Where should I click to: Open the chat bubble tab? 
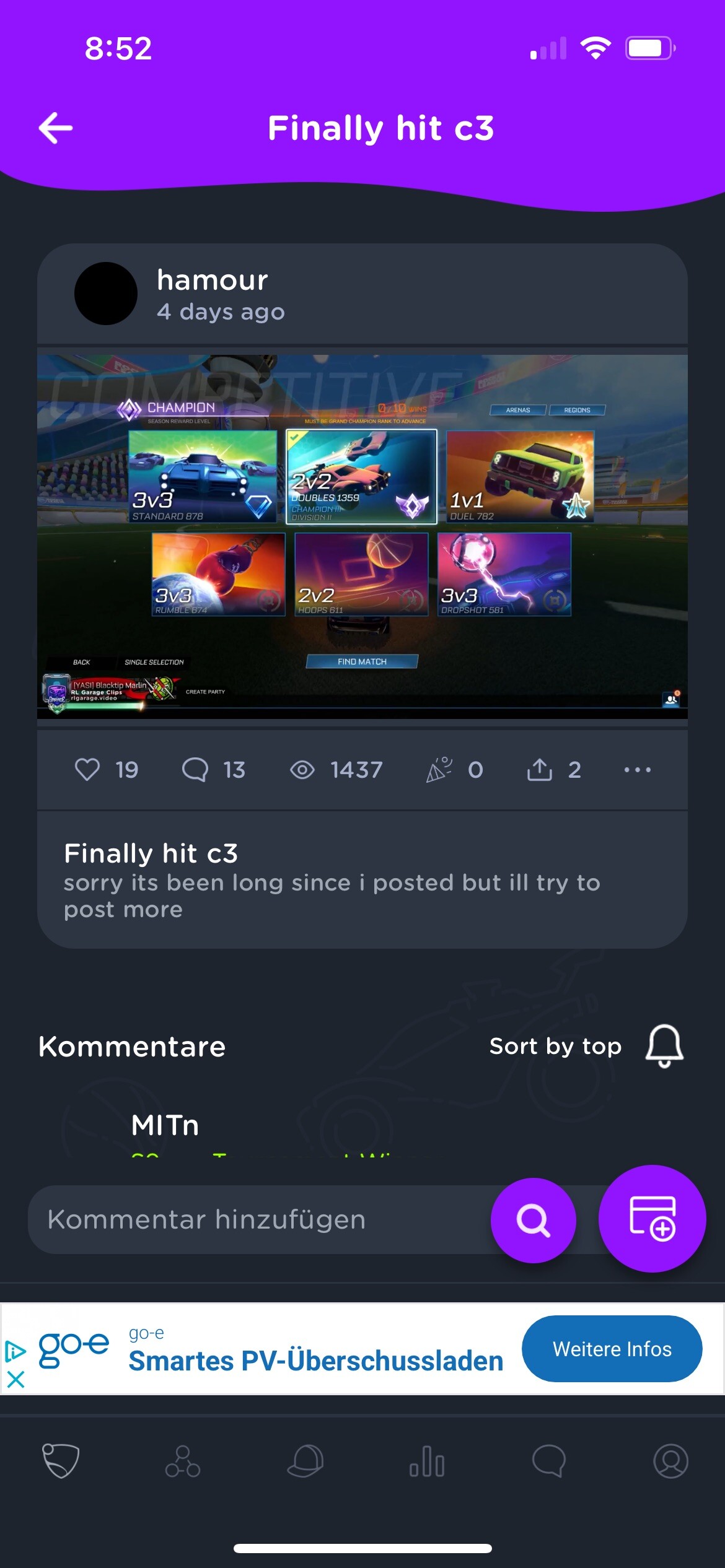[x=549, y=1461]
